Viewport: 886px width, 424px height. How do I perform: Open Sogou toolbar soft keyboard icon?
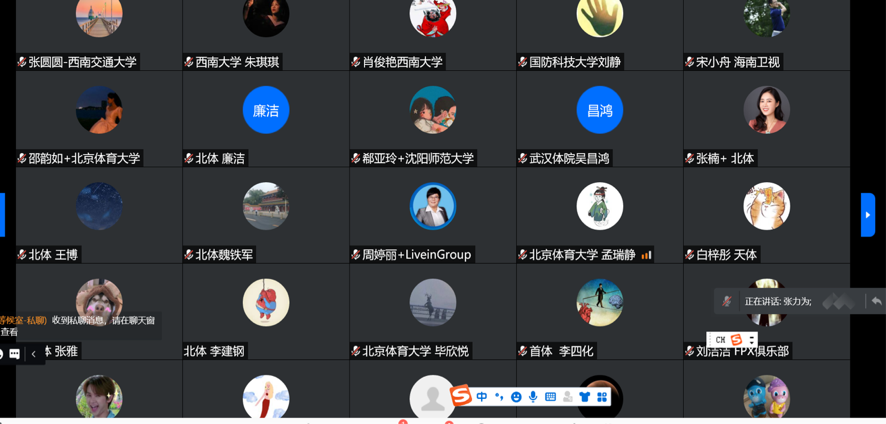550,397
